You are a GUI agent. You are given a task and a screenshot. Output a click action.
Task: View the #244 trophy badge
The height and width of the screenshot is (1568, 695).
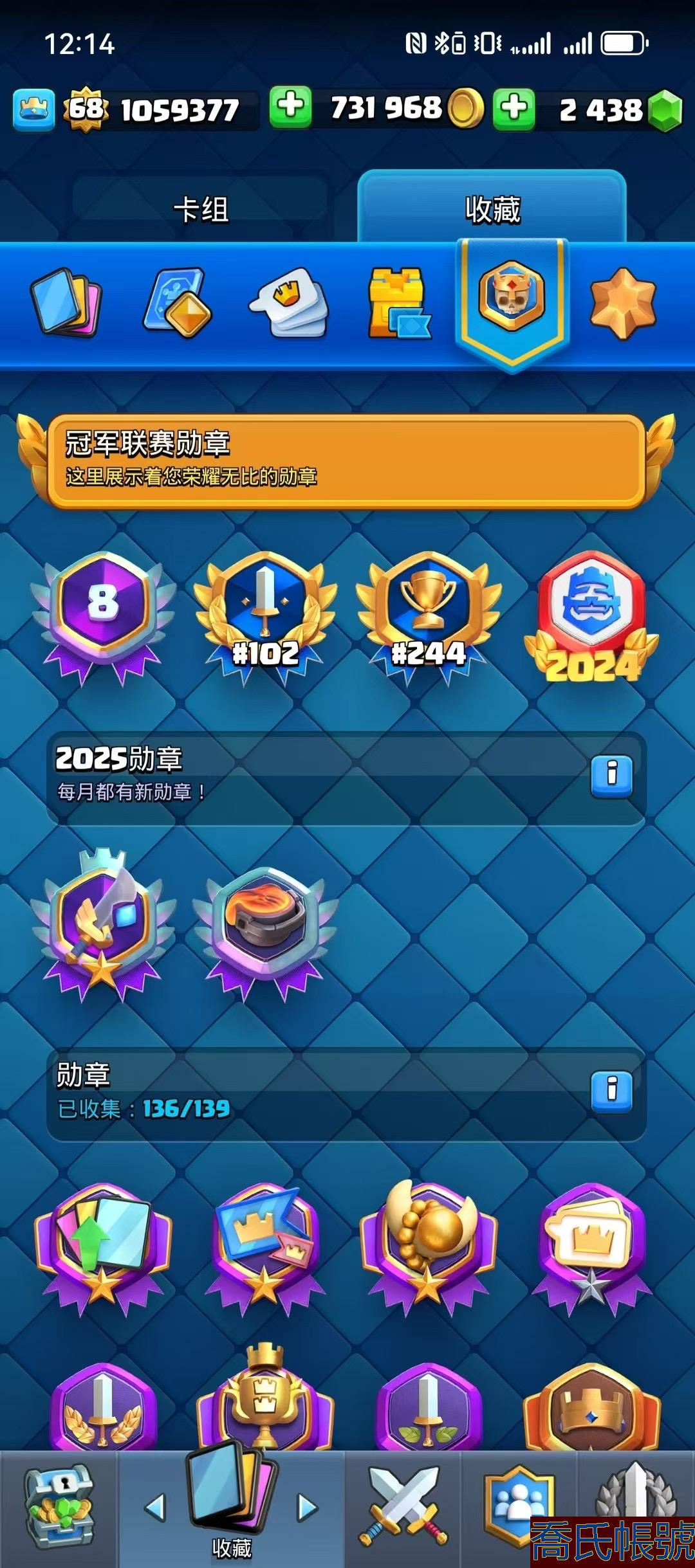click(429, 616)
